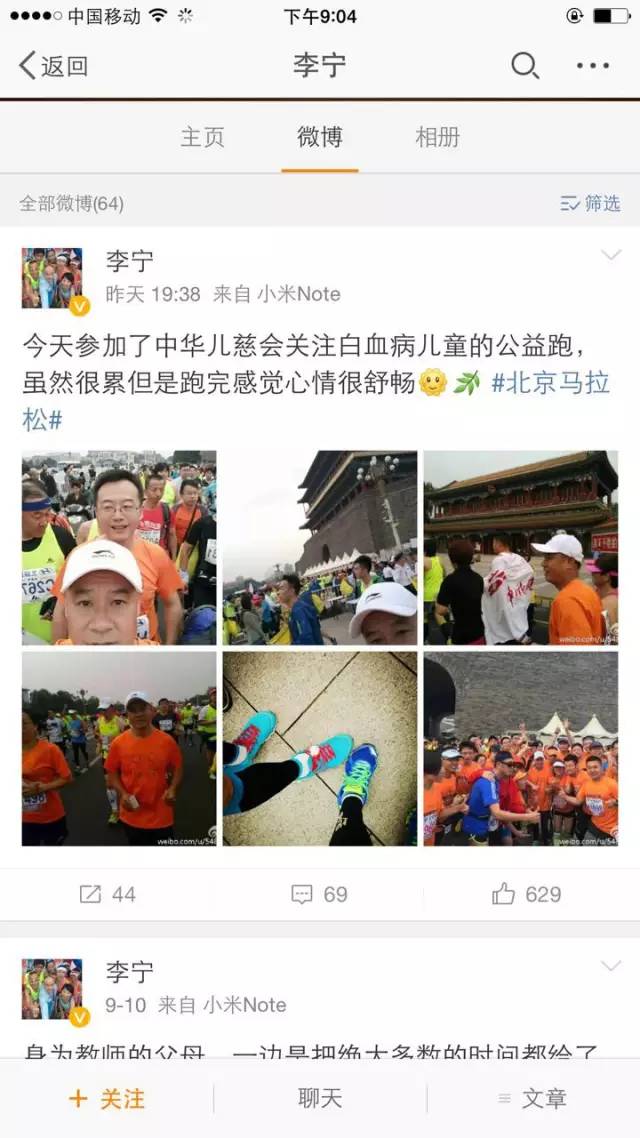
Task: Open the 文章 section
Action: [x=533, y=1098]
